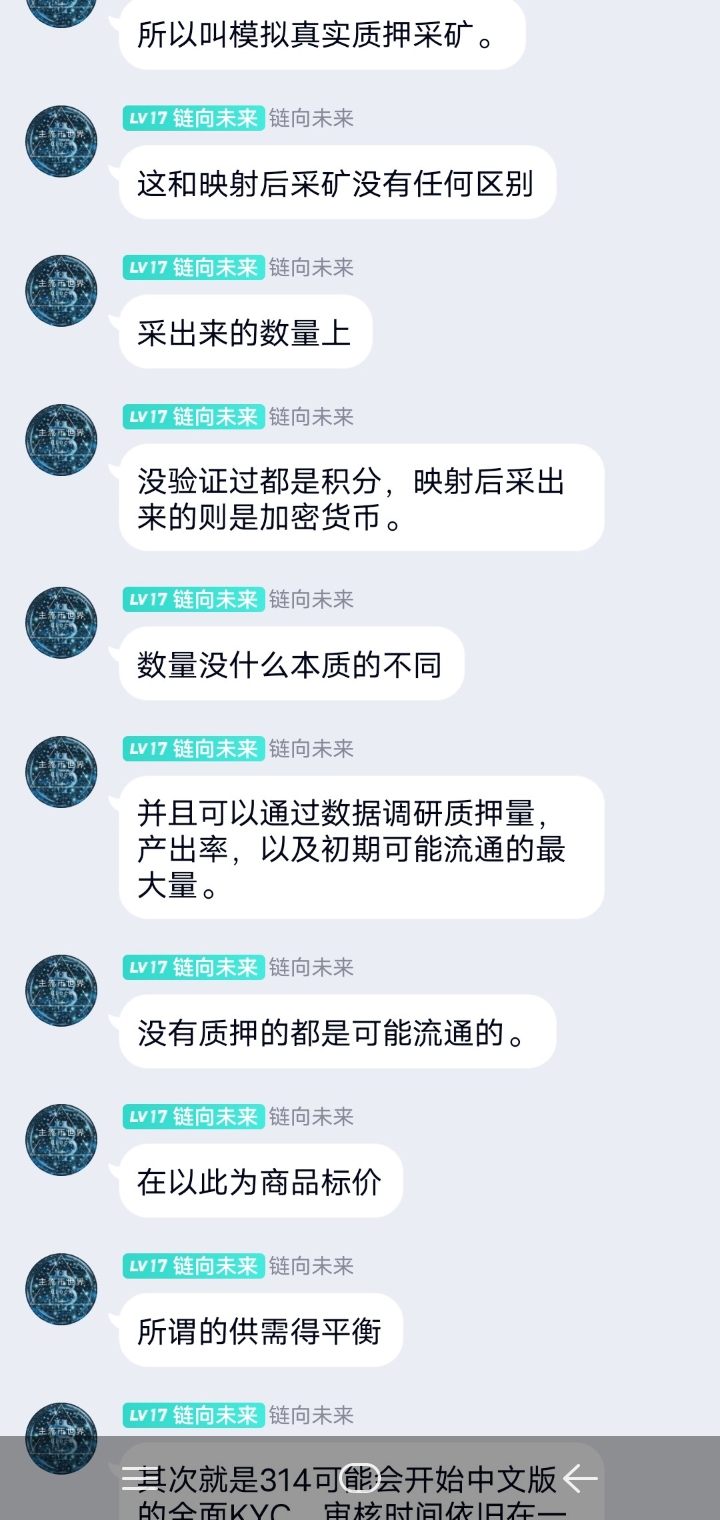
Task: Open avatar next to 没有质押的都是可能流通的 message
Action: [61, 990]
